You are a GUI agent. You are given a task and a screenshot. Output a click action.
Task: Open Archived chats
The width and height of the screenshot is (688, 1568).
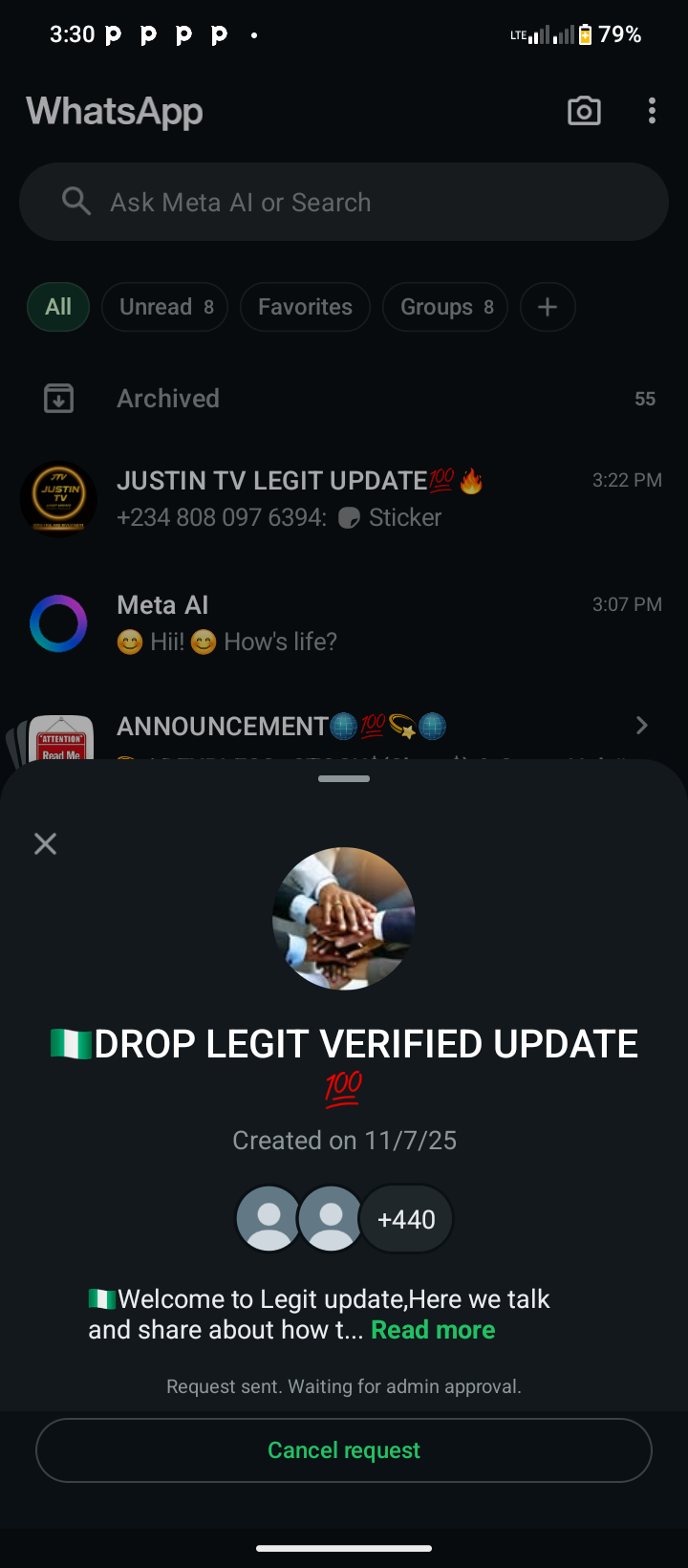coord(344,399)
